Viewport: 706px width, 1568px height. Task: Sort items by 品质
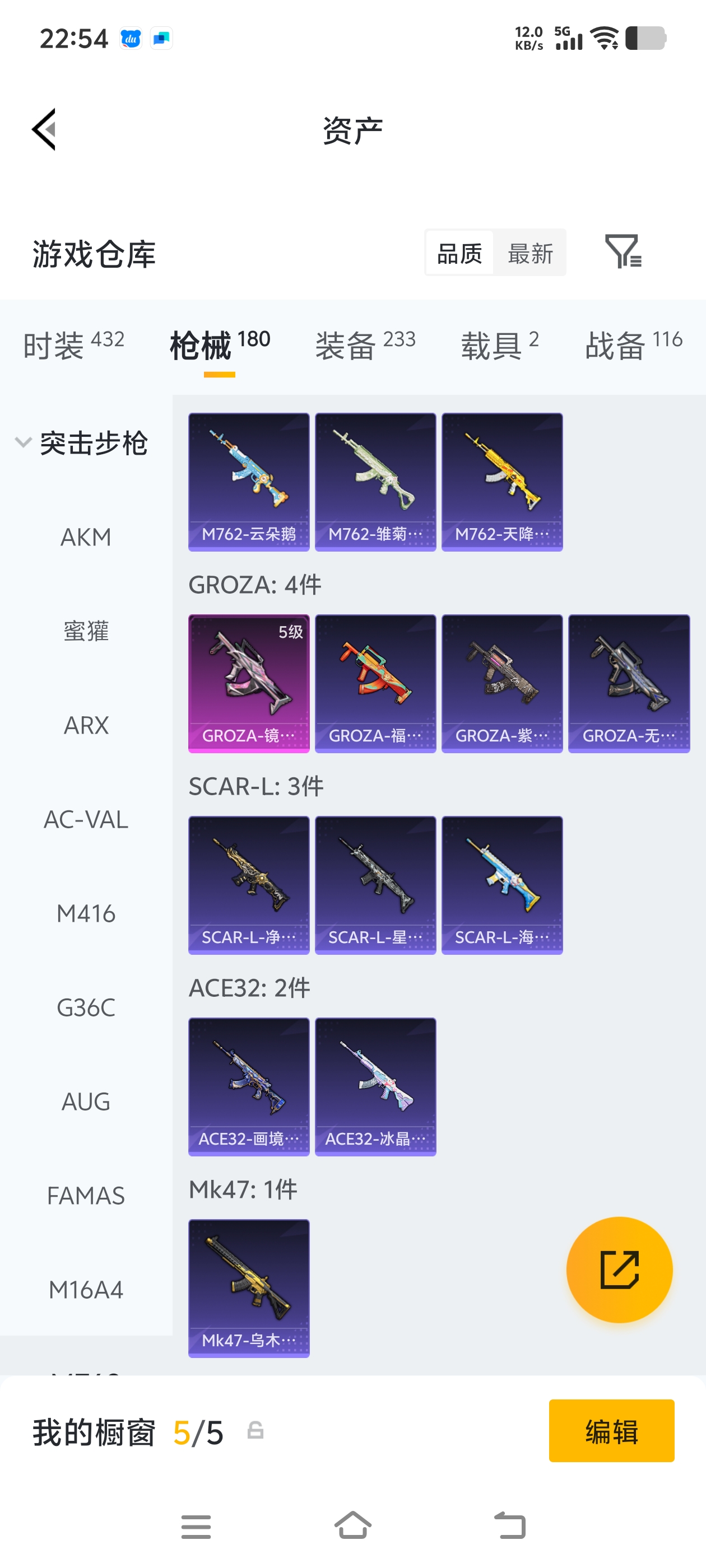pos(459,253)
